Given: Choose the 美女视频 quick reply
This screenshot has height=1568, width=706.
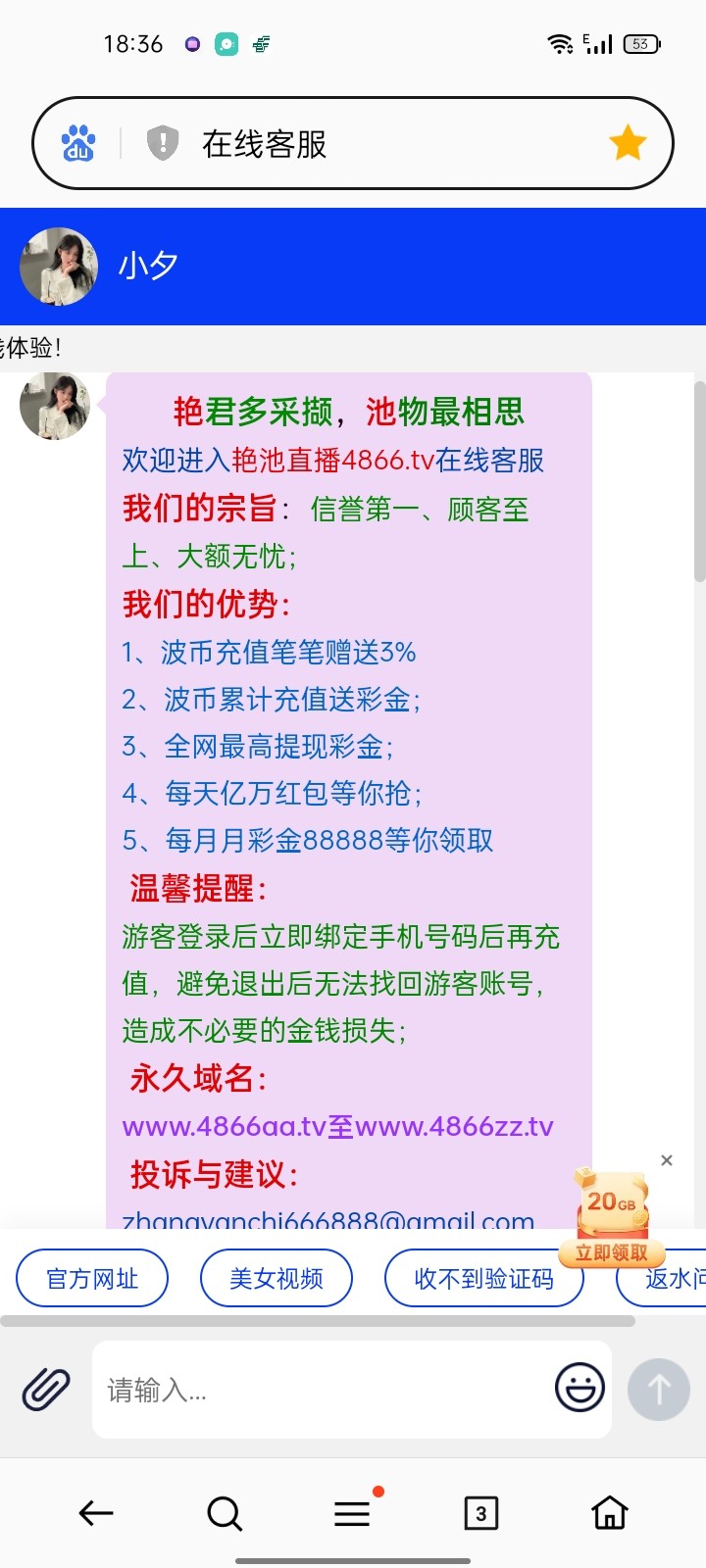Looking at the screenshot, I should click(276, 1278).
